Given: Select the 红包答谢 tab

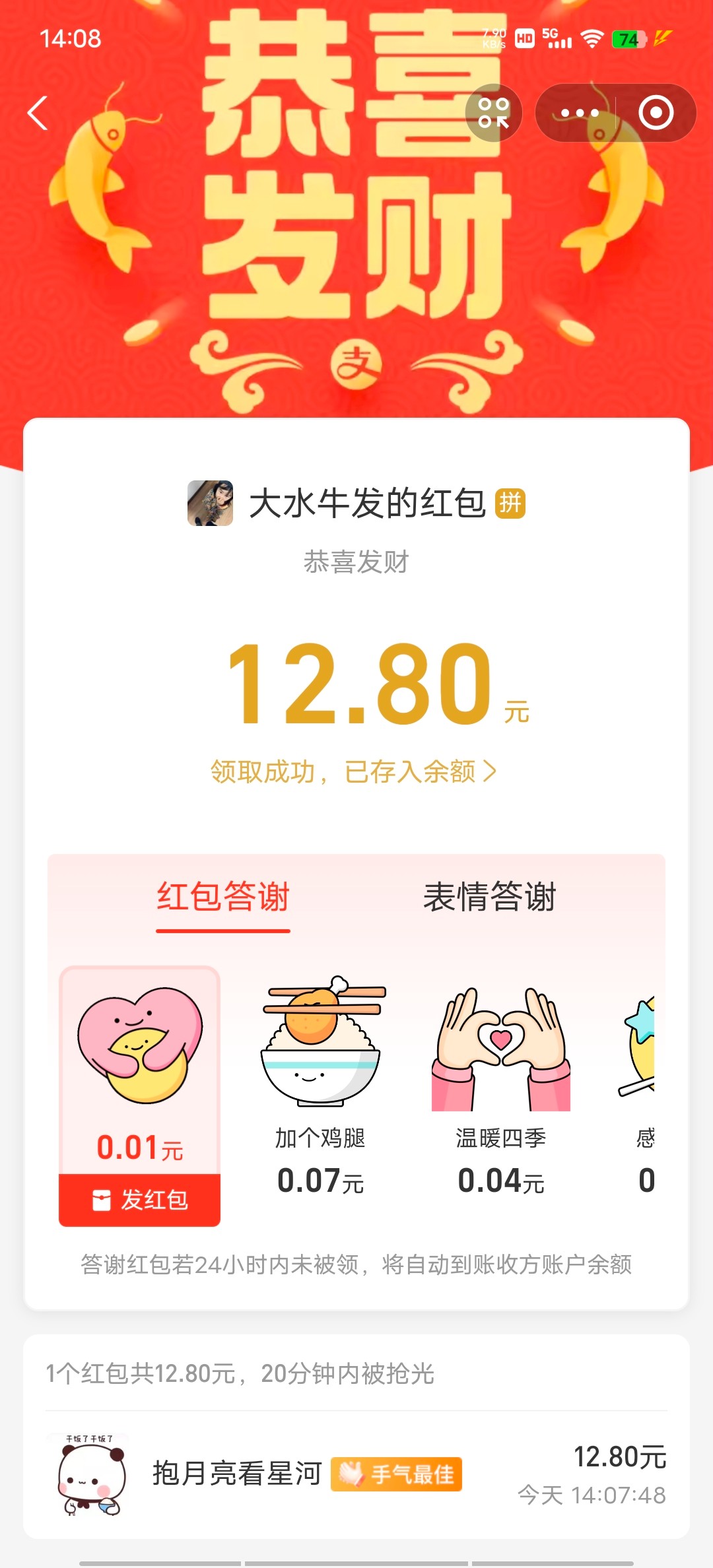Looking at the screenshot, I should (223, 897).
